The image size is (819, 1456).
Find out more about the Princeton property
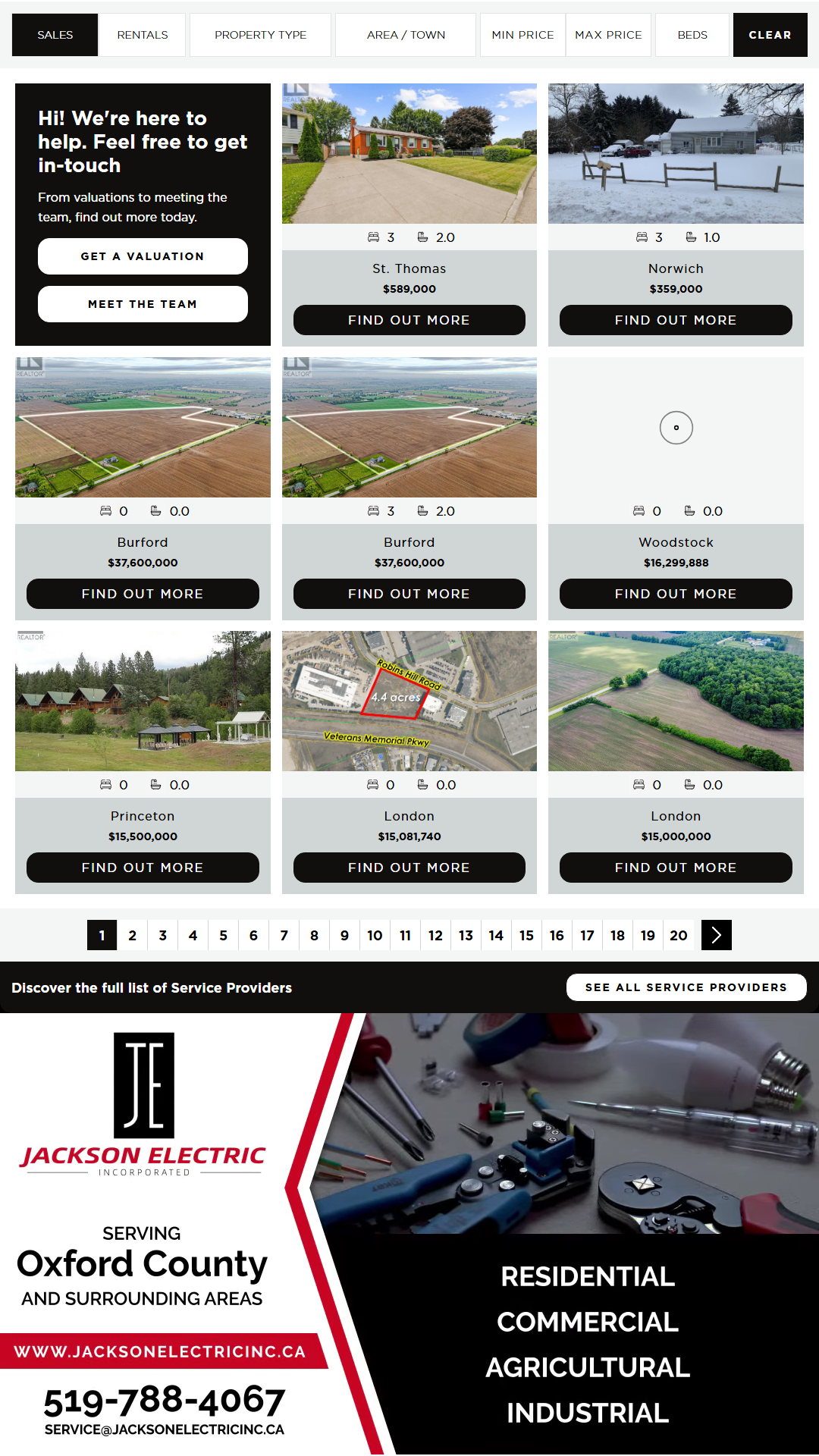click(x=143, y=868)
